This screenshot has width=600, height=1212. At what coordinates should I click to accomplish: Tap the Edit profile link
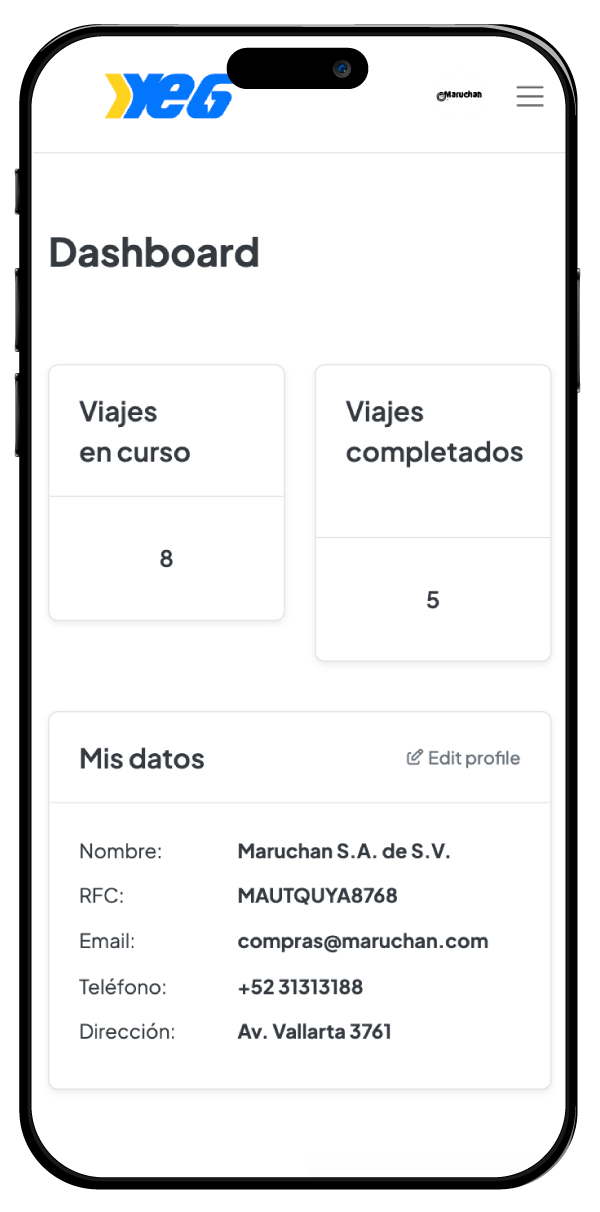click(463, 758)
